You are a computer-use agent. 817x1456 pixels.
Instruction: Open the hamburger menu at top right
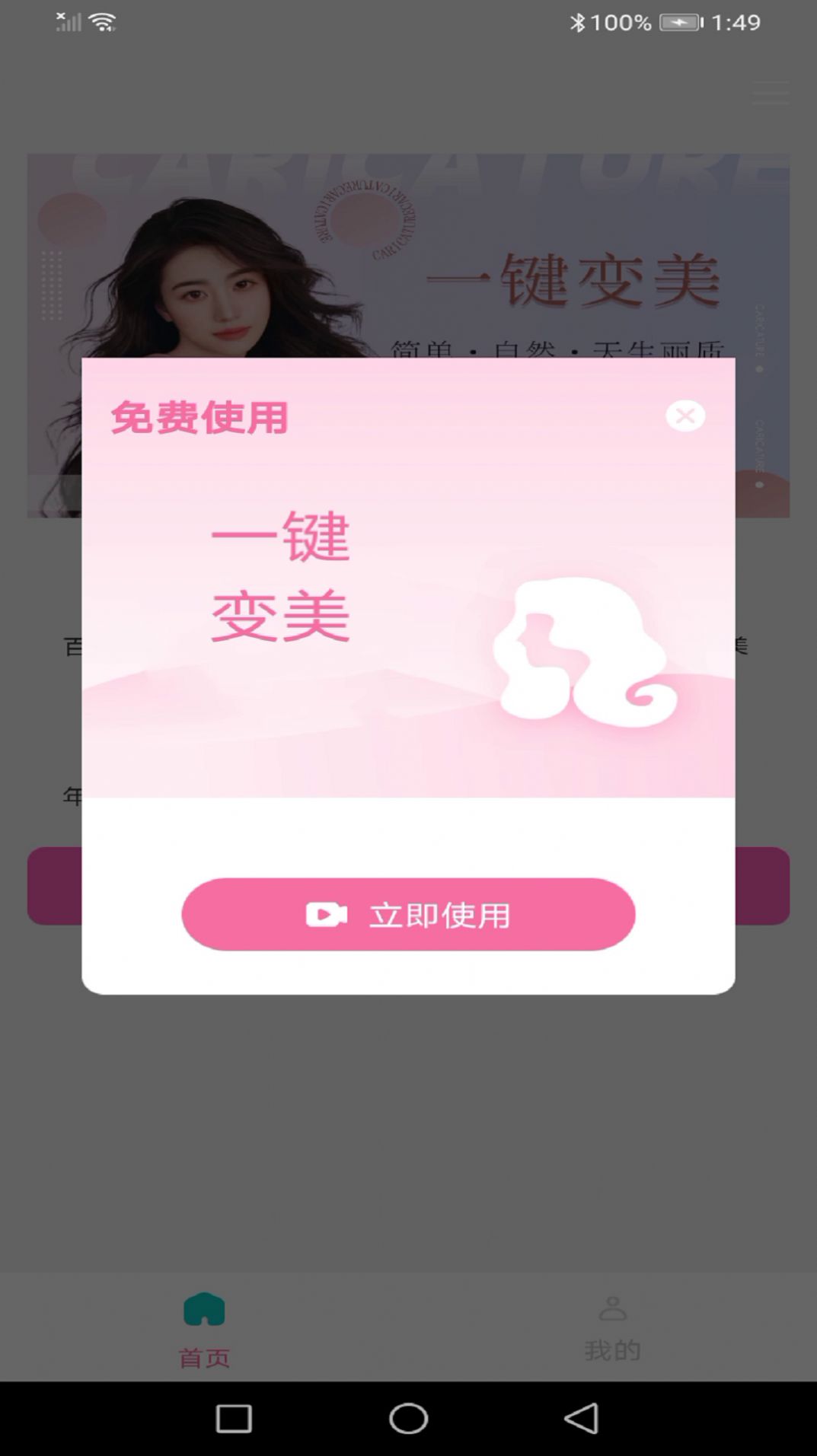(x=771, y=93)
